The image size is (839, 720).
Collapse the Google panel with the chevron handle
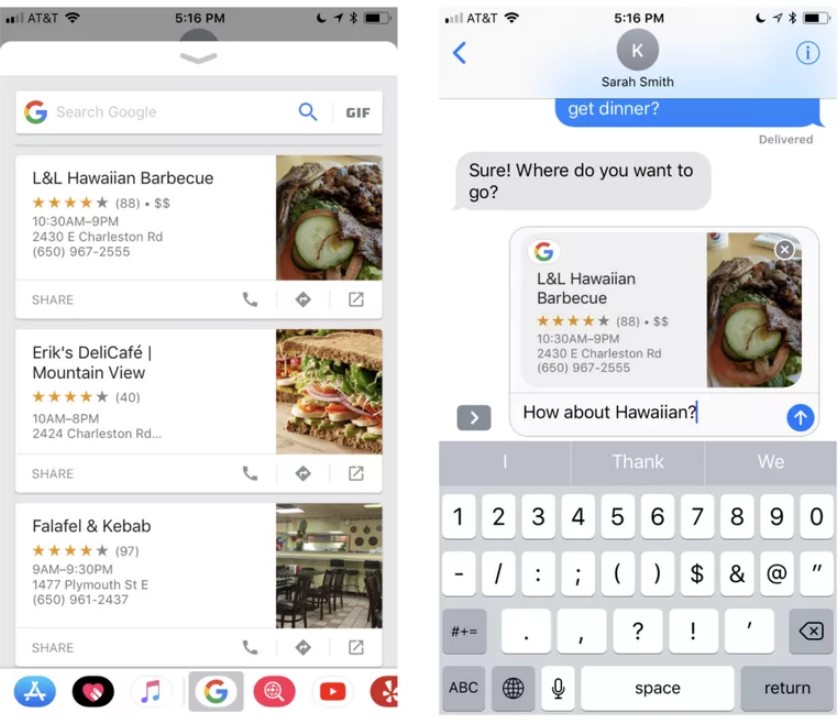(199, 57)
